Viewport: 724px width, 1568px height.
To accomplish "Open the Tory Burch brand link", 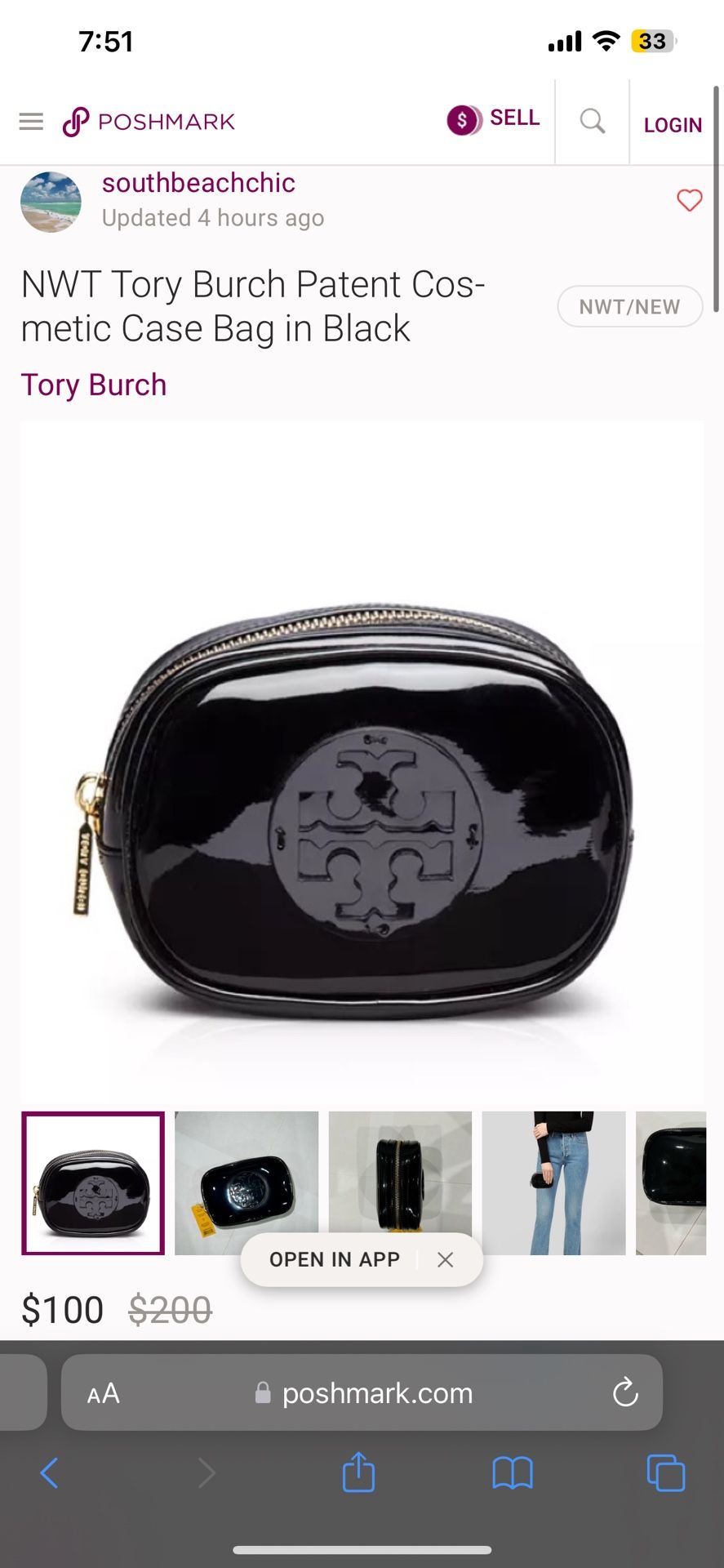I will (x=94, y=385).
